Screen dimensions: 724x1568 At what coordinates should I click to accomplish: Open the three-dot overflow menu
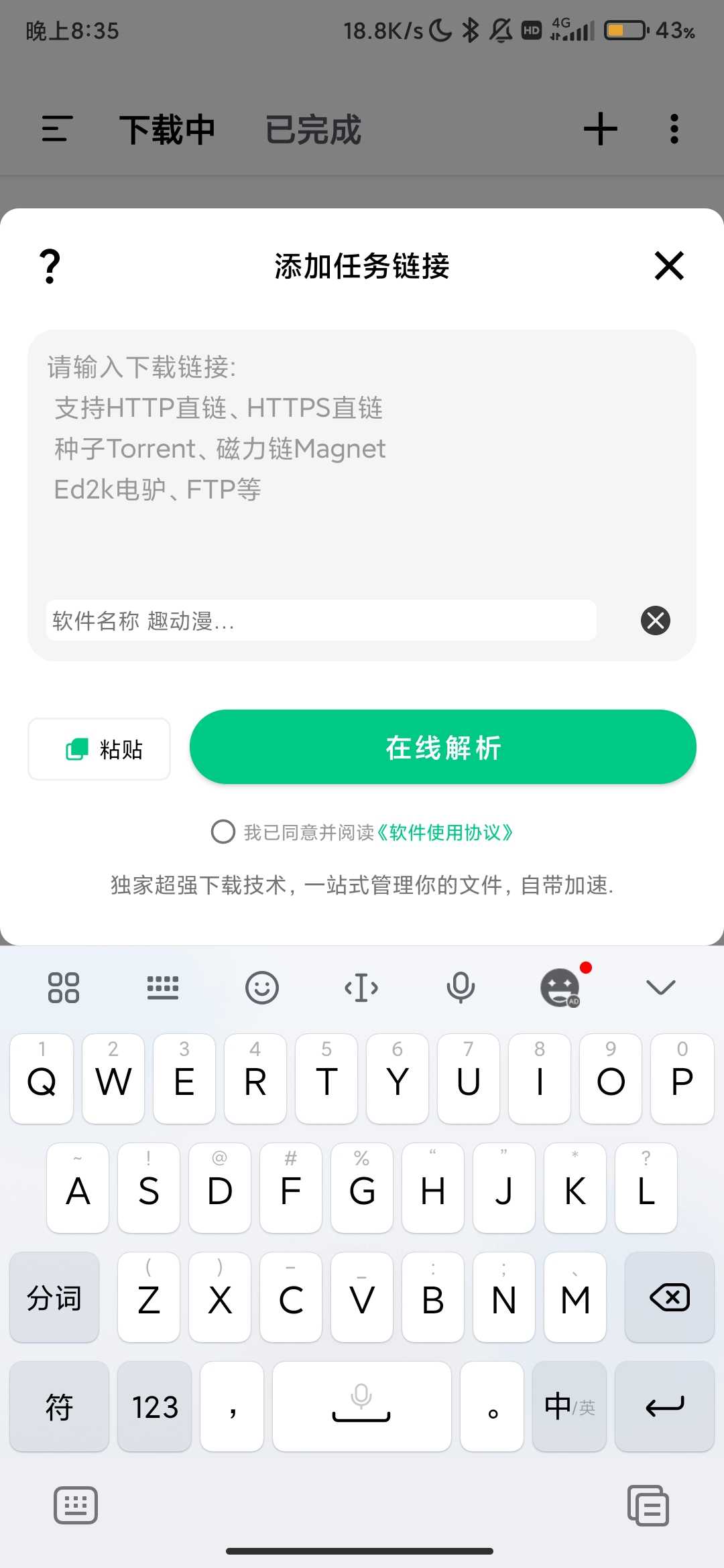coord(674,129)
